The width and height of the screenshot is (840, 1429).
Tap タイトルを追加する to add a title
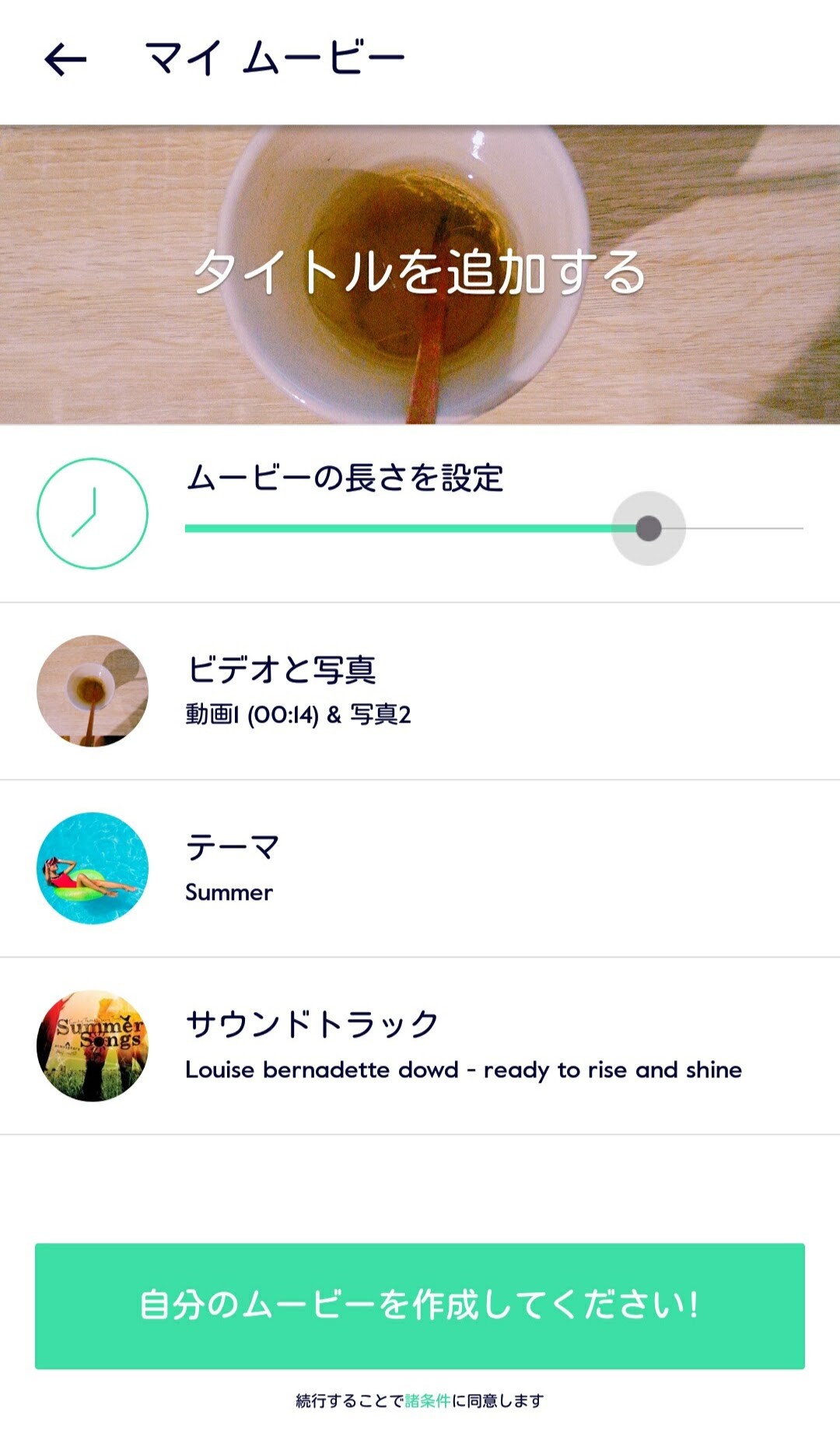point(420,273)
